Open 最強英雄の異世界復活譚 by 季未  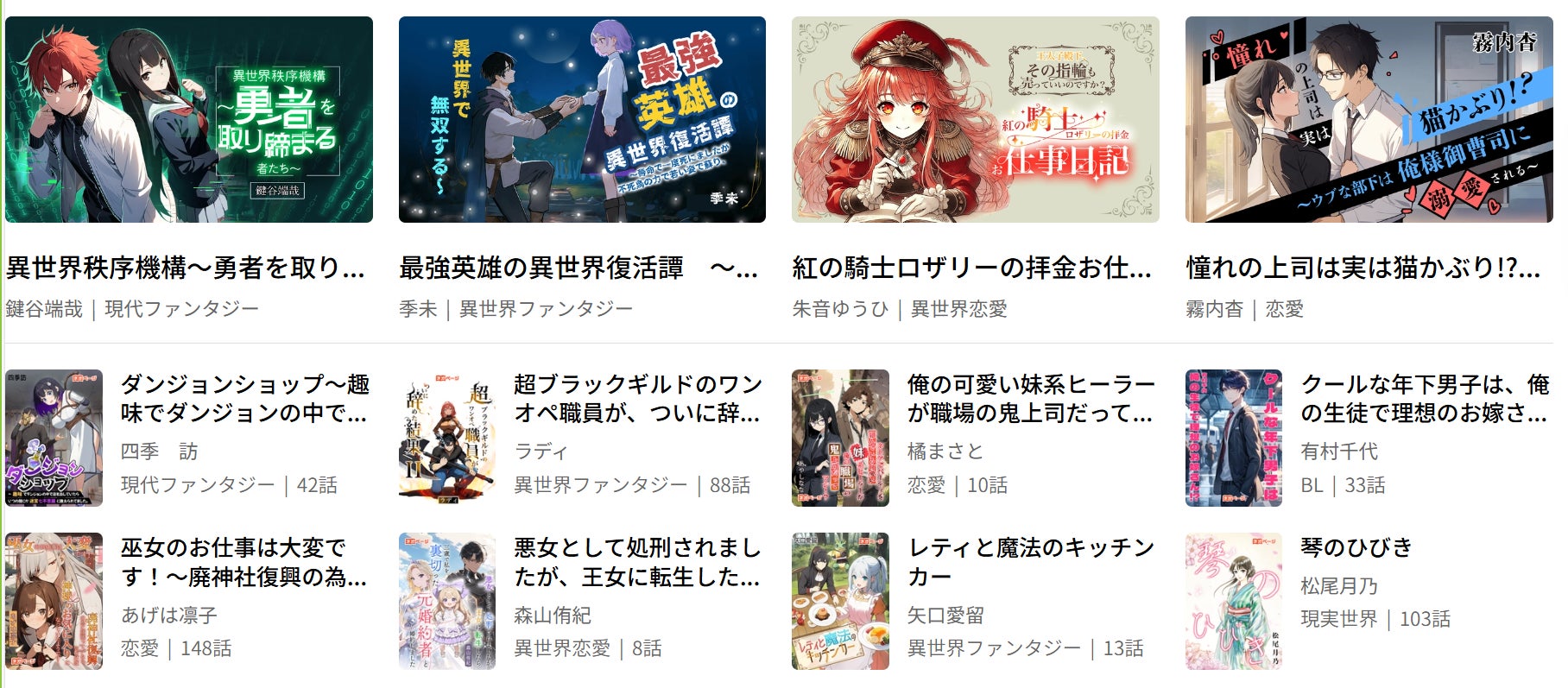tap(578, 268)
